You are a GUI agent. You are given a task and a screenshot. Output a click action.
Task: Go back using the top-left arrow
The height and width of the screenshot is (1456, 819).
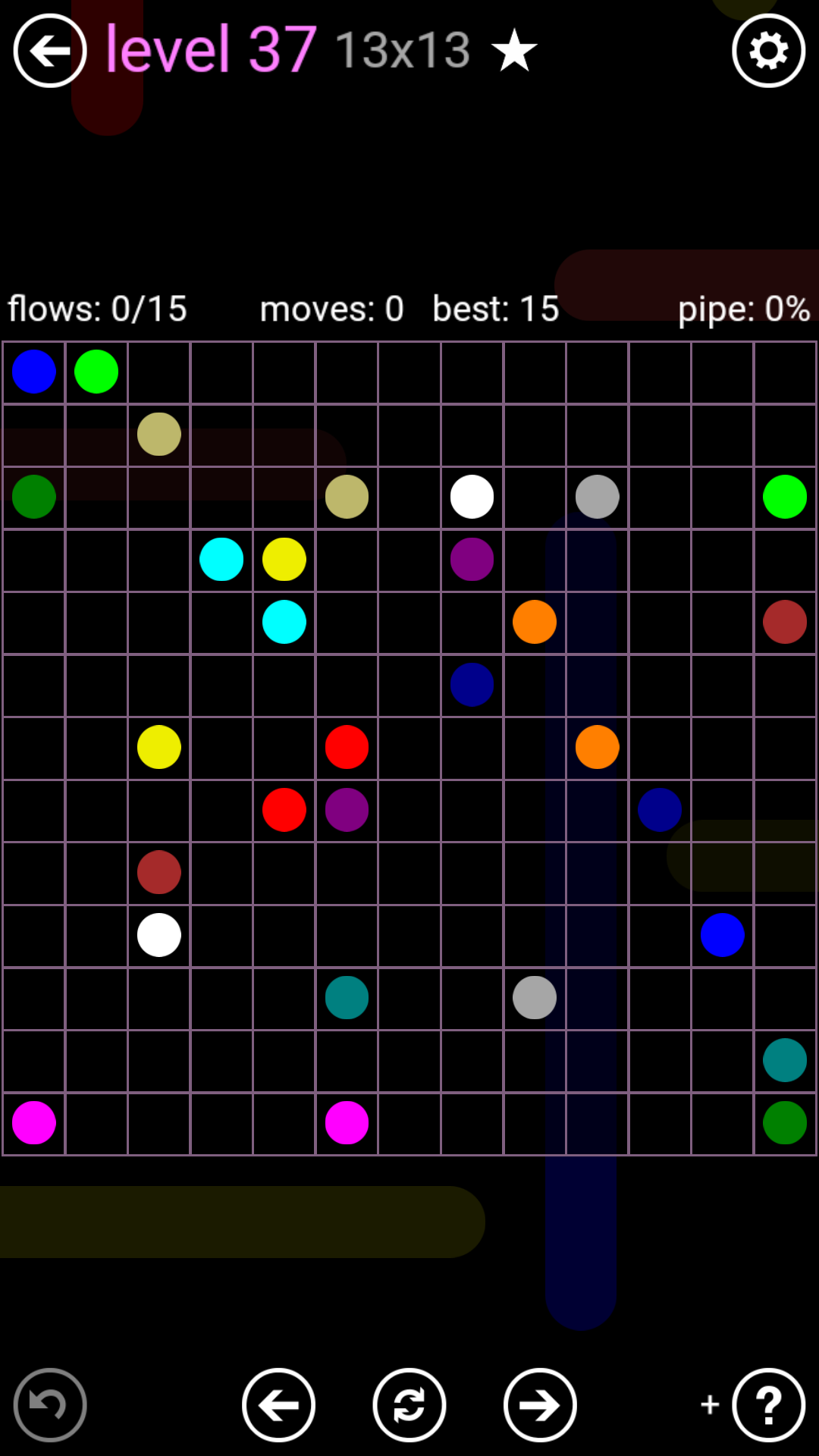point(50,51)
